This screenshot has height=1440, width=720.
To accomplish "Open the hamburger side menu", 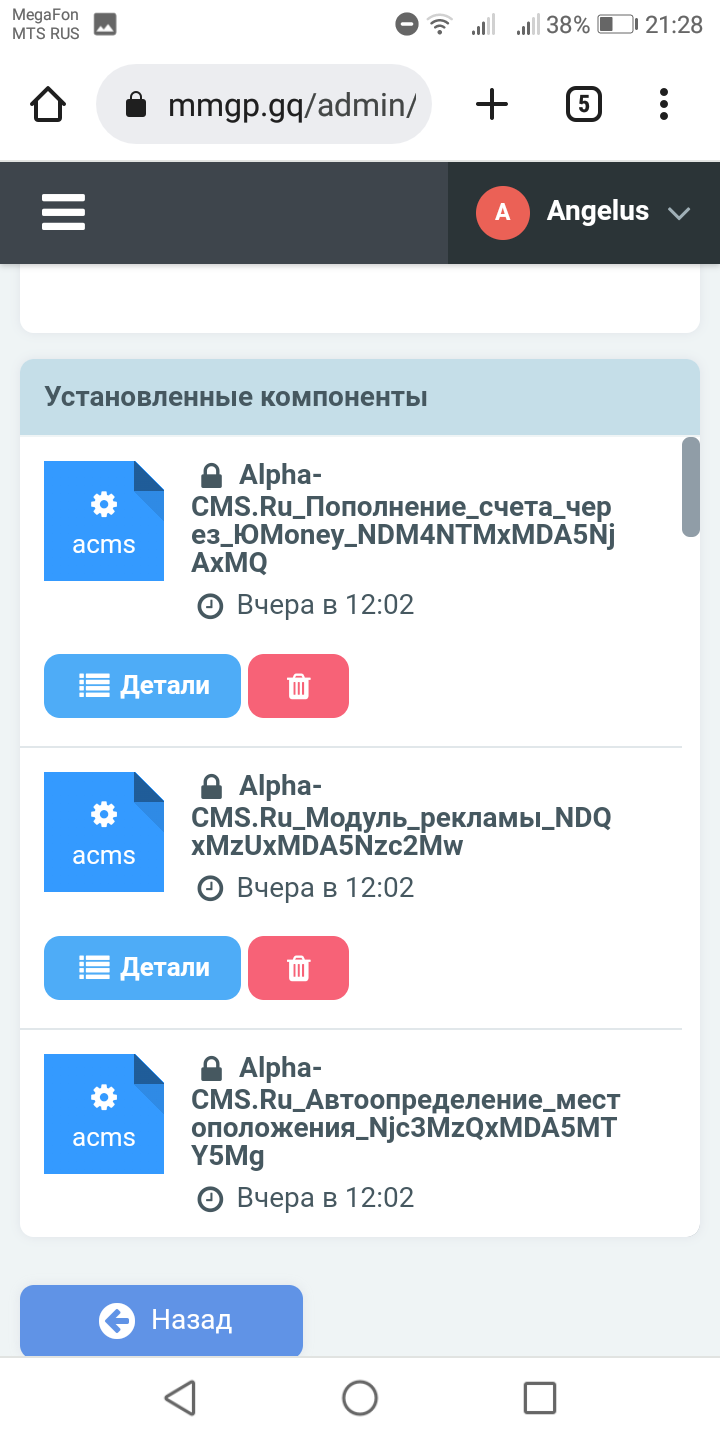I will tap(63, 211).
